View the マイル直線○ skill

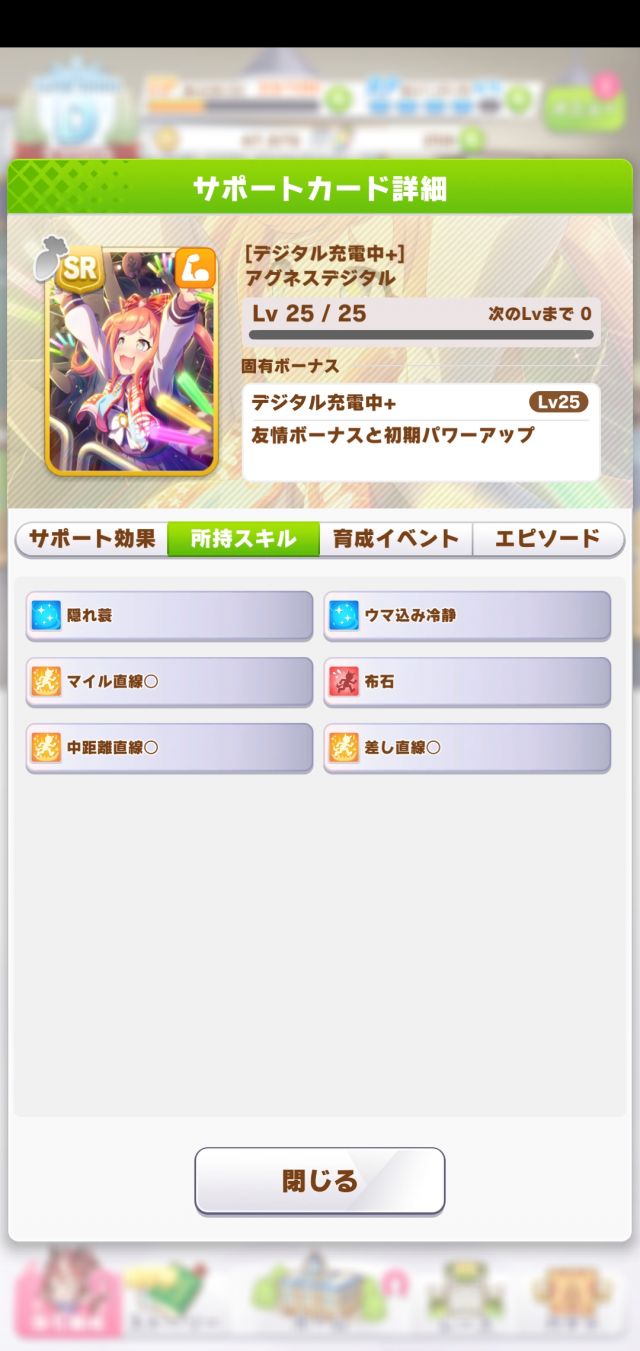click(169, 682)
